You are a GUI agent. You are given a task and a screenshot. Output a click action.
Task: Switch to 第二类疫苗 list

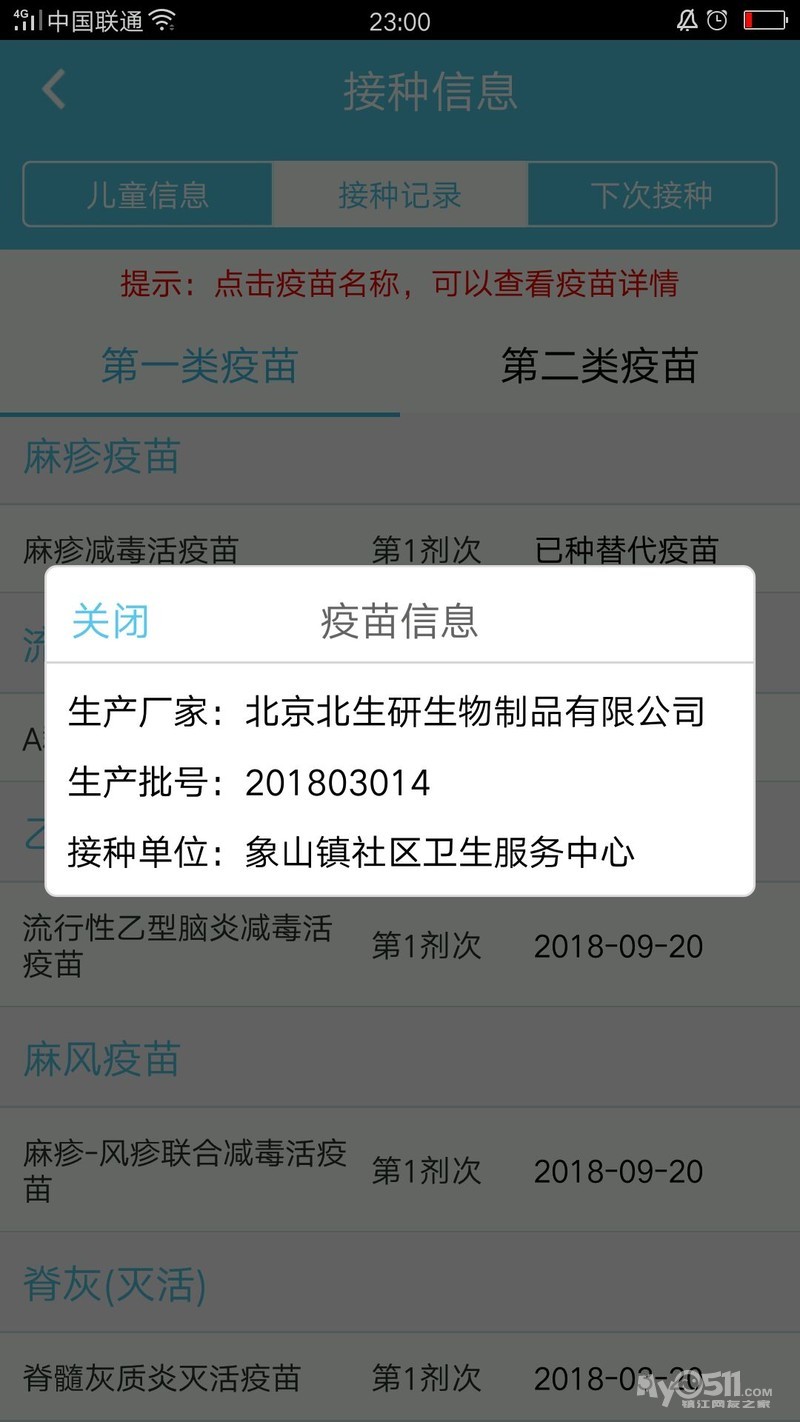[x=600, y=366]
